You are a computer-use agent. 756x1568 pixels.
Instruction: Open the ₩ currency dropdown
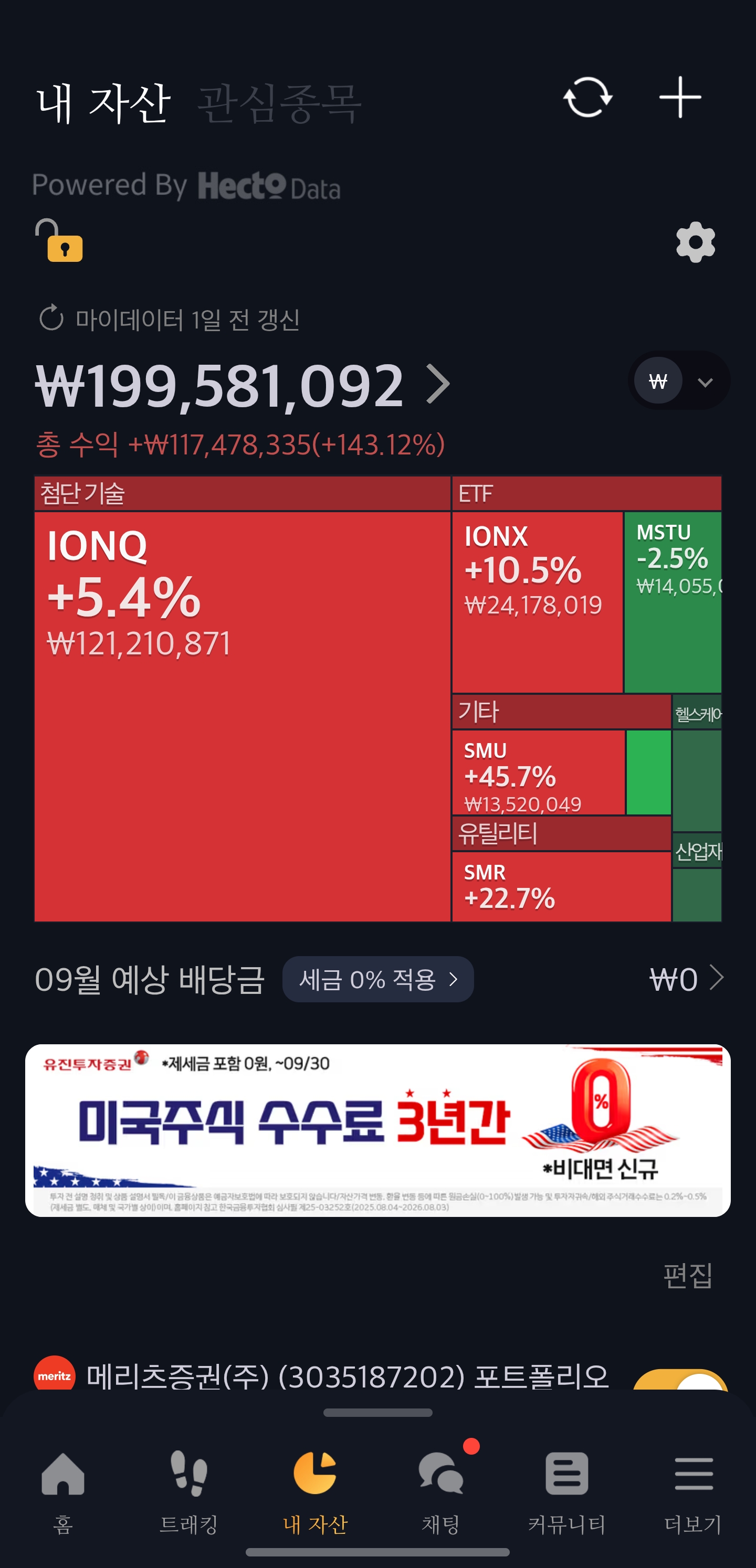679,381
